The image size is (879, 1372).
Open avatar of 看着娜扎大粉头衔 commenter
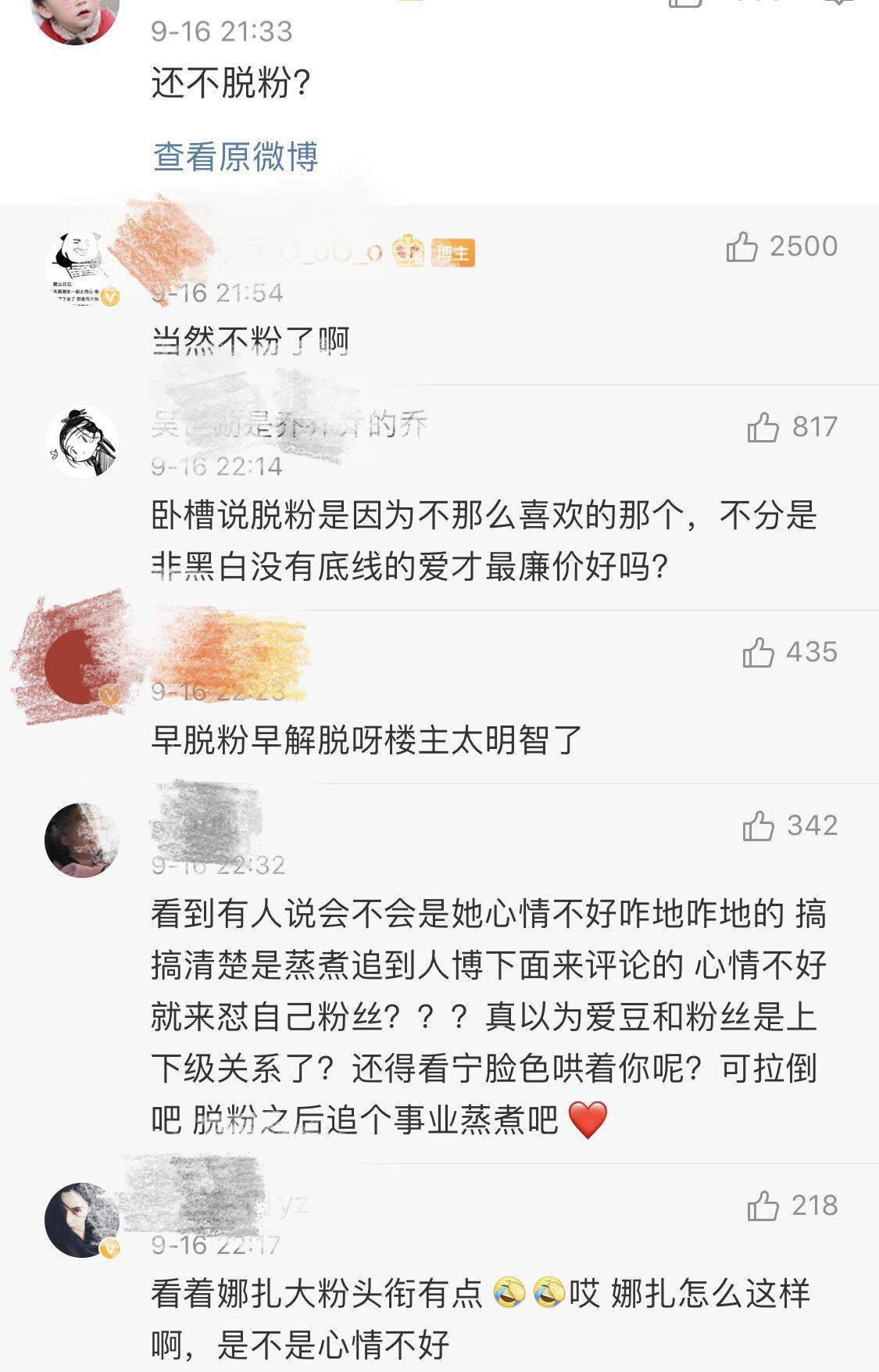[81, 1220]
